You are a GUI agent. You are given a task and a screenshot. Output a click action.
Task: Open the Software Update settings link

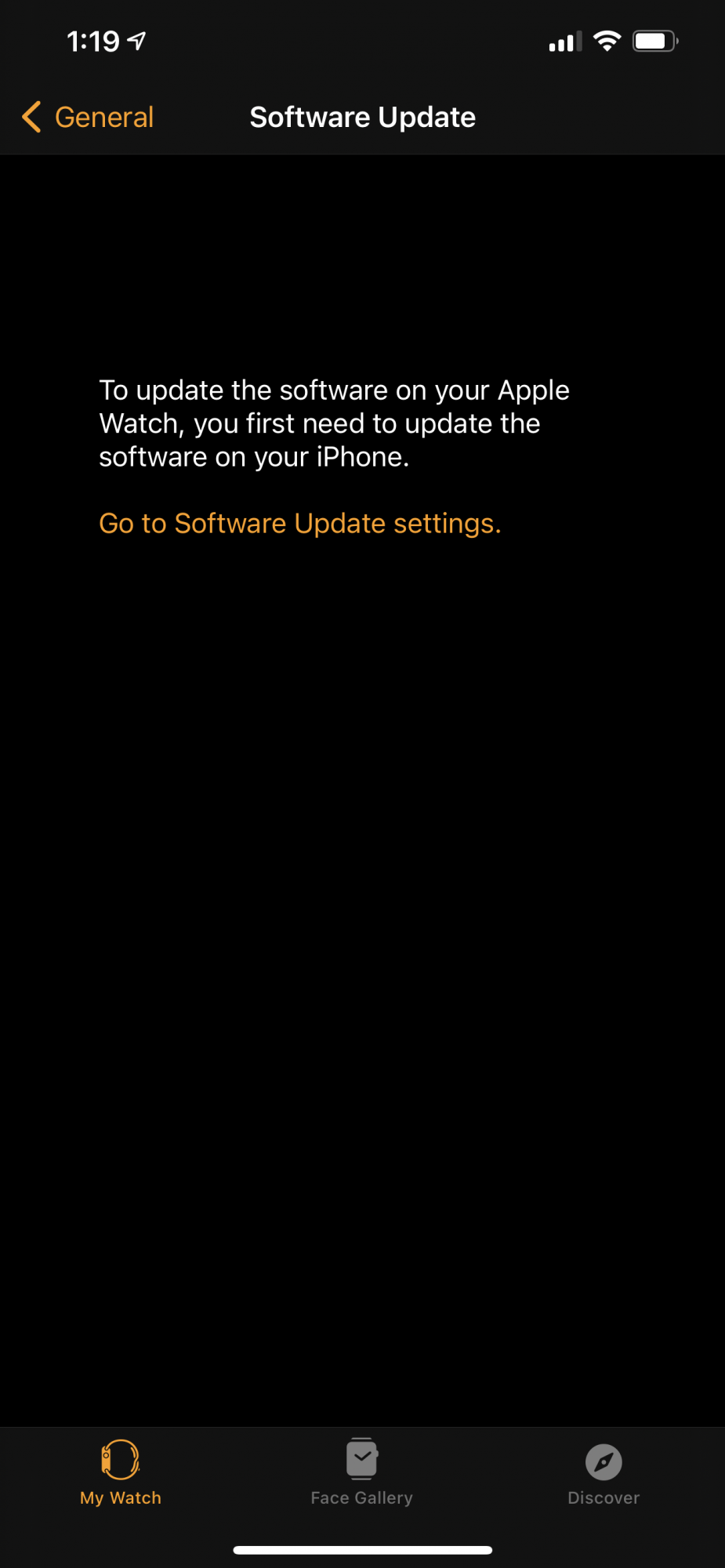(299, 524)
